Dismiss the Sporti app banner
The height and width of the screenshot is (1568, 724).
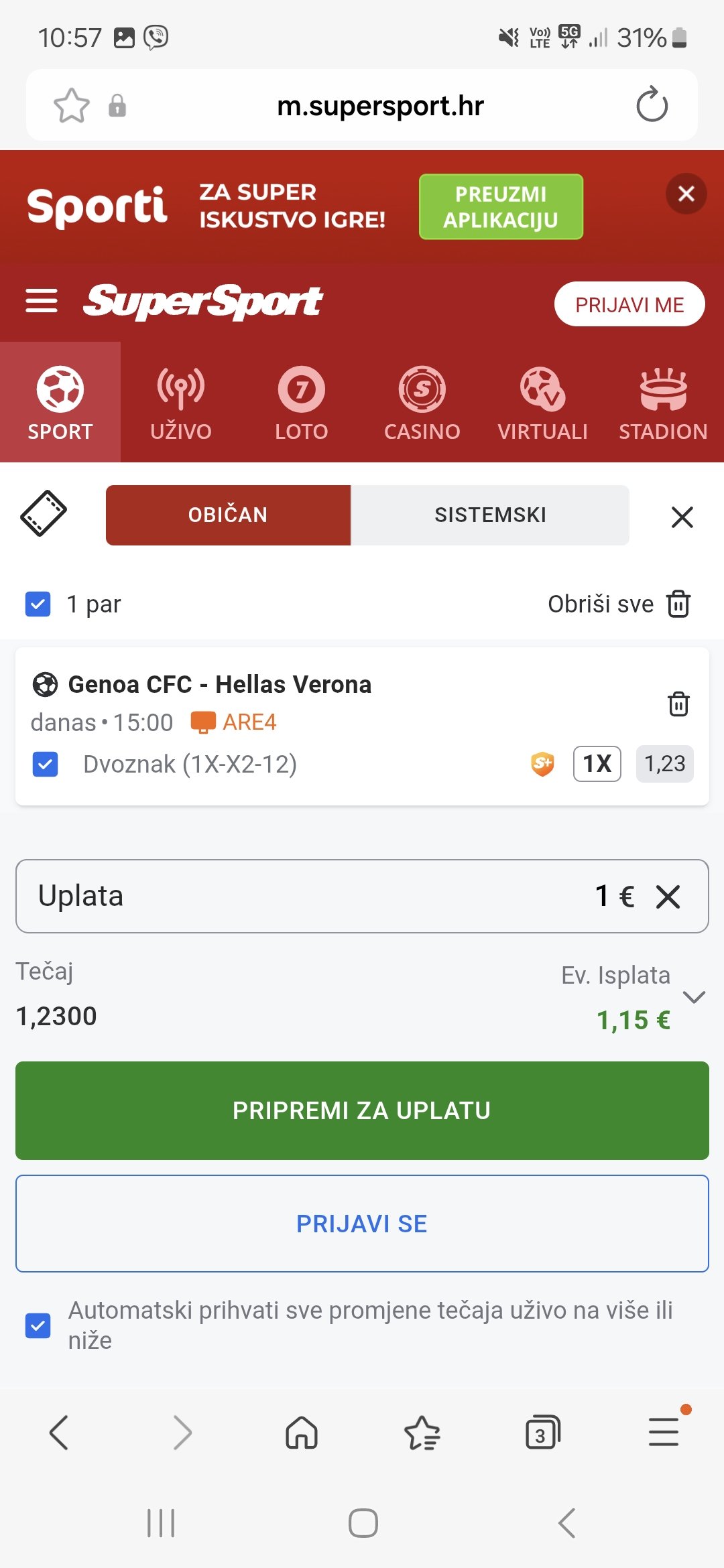[686, 194]
